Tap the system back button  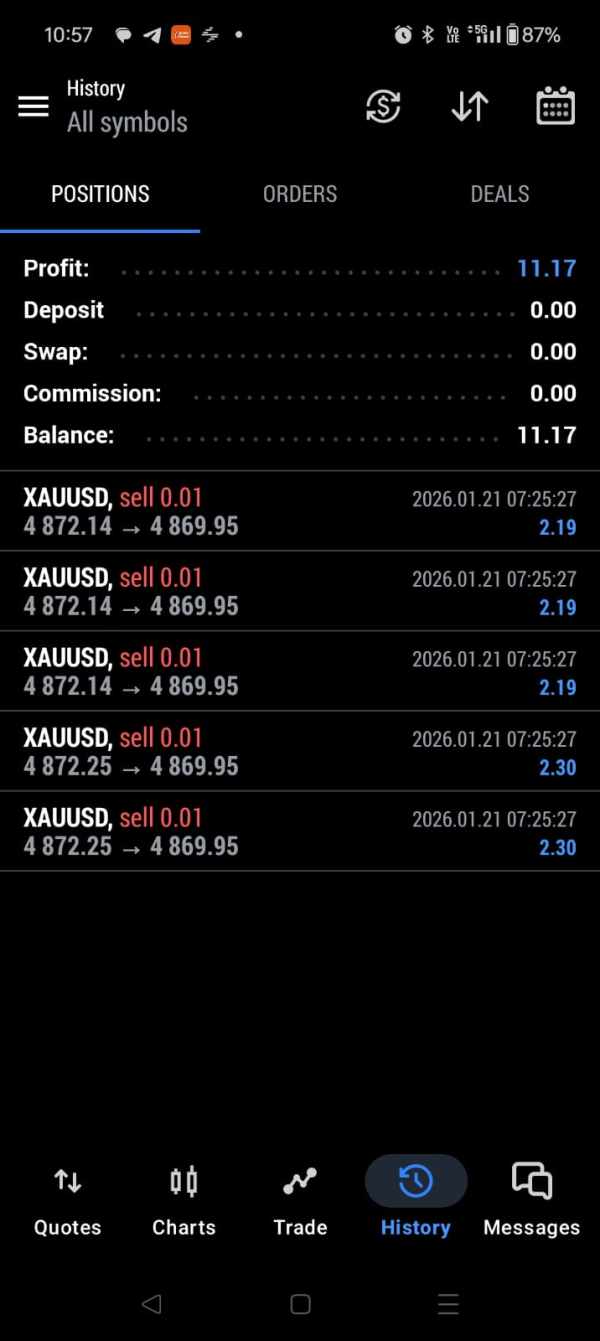point(151,1304)
